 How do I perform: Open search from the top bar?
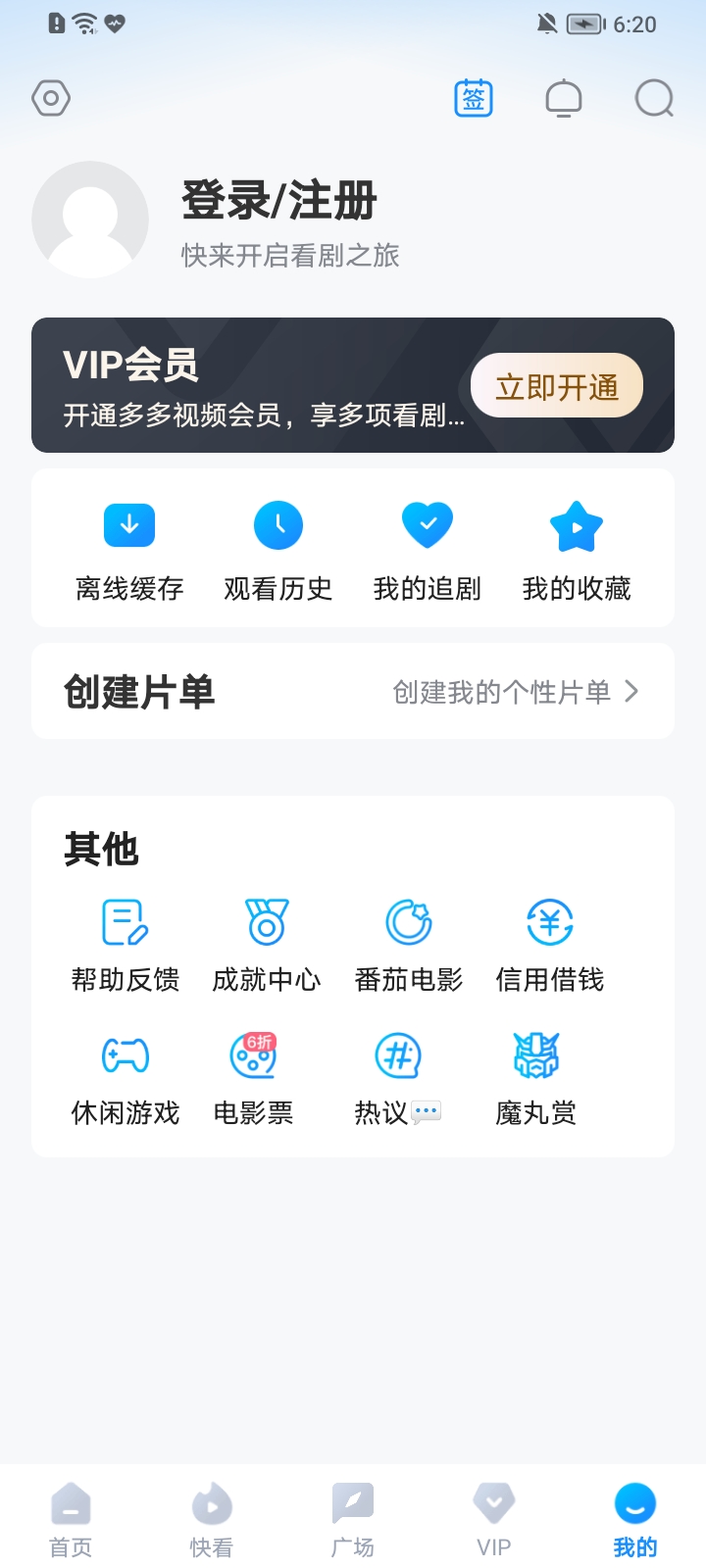654,98
